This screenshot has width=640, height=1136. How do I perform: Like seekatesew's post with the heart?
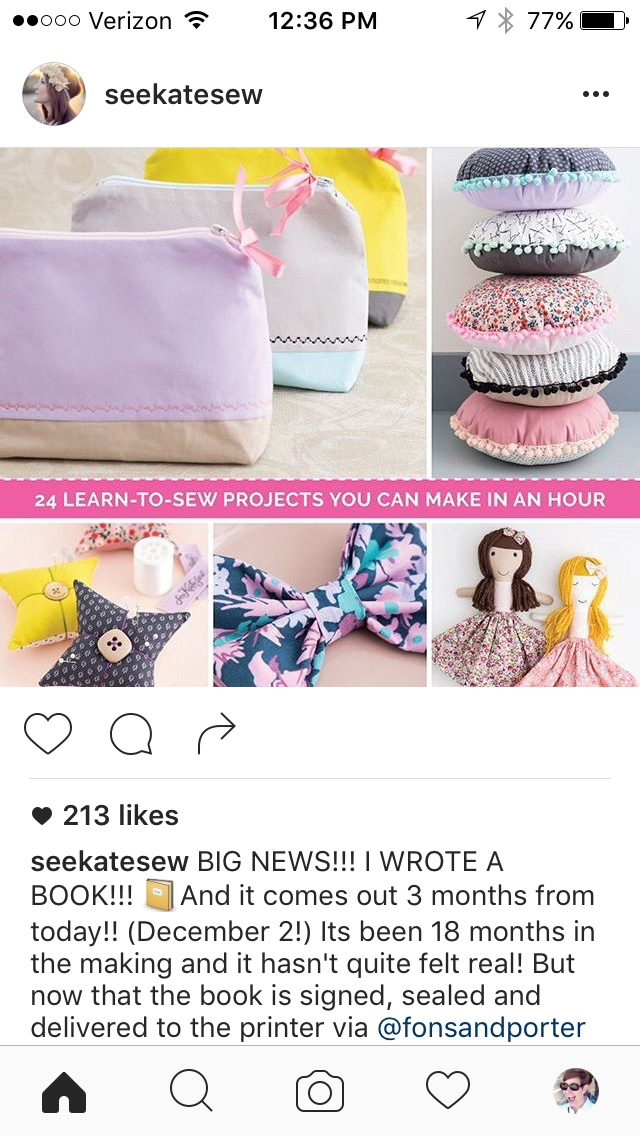(x=48, y=735)
